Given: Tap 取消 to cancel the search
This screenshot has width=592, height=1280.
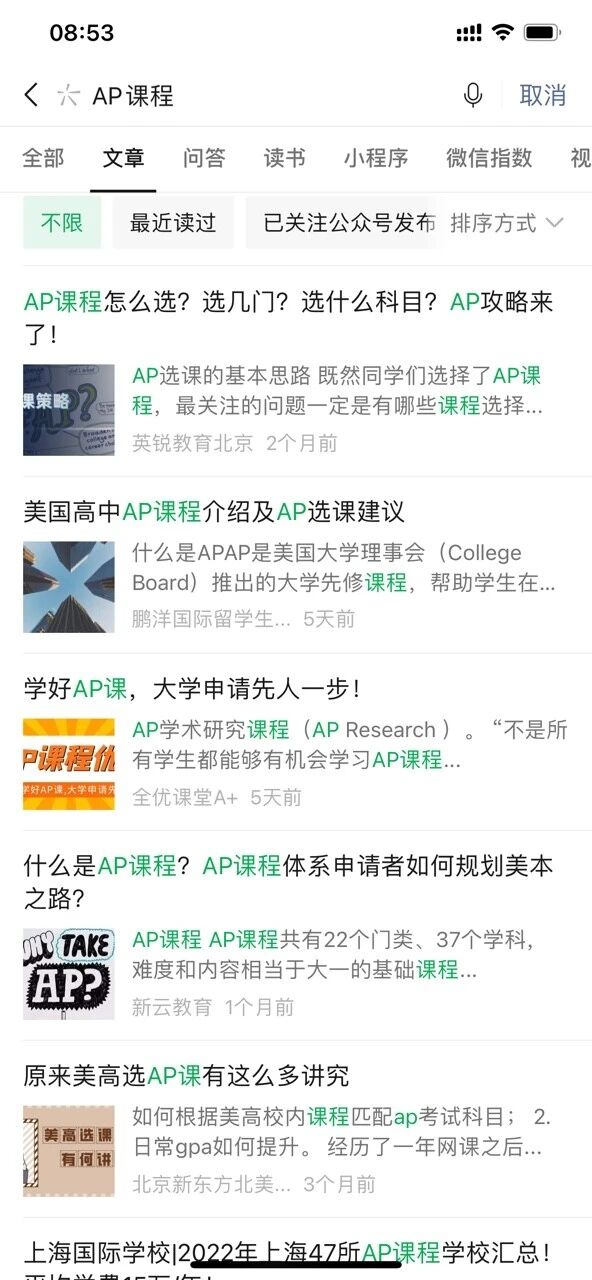Looking at the screenshot, I should 543,96.
